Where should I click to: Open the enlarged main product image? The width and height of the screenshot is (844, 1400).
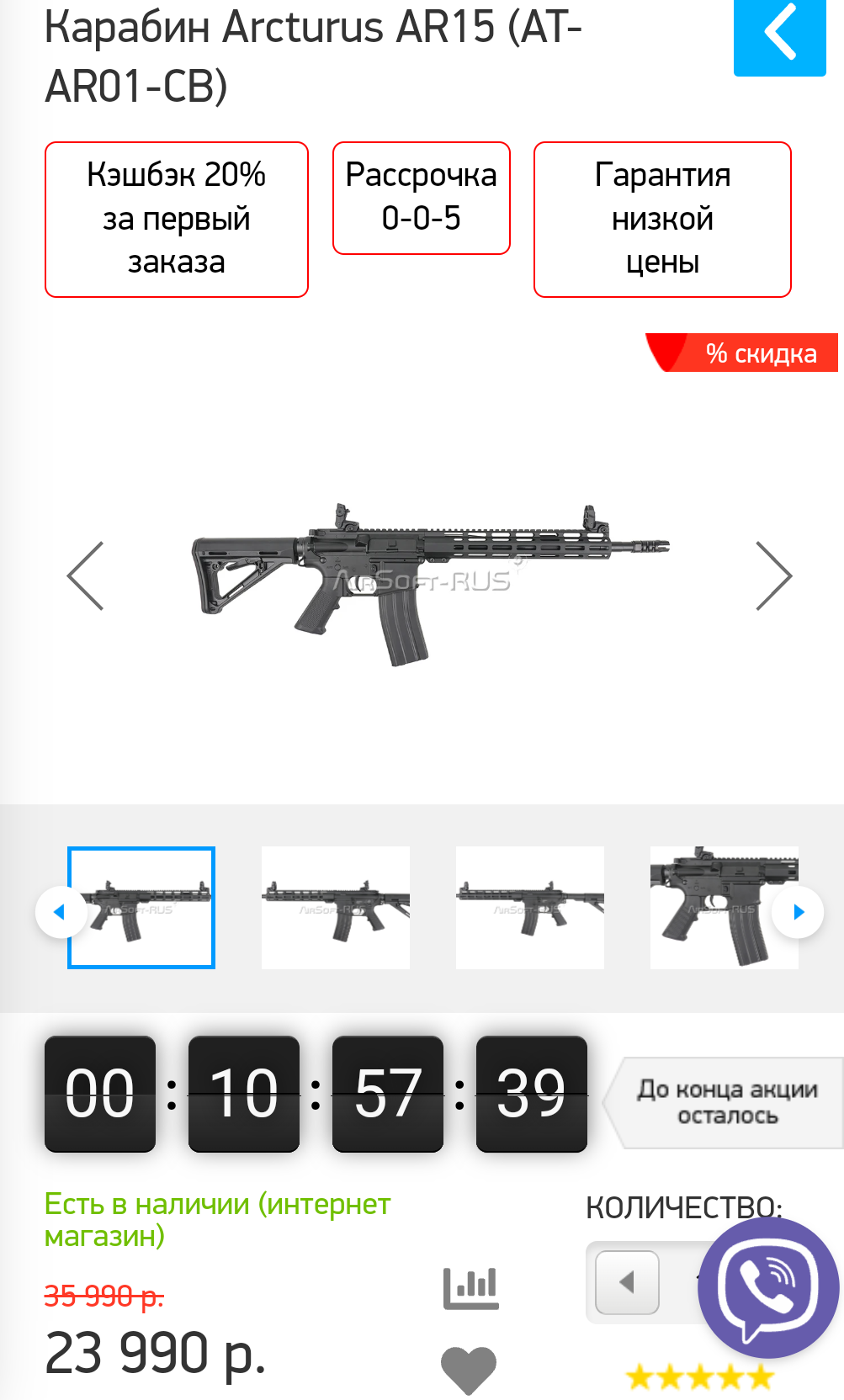(x=429, y=581)
